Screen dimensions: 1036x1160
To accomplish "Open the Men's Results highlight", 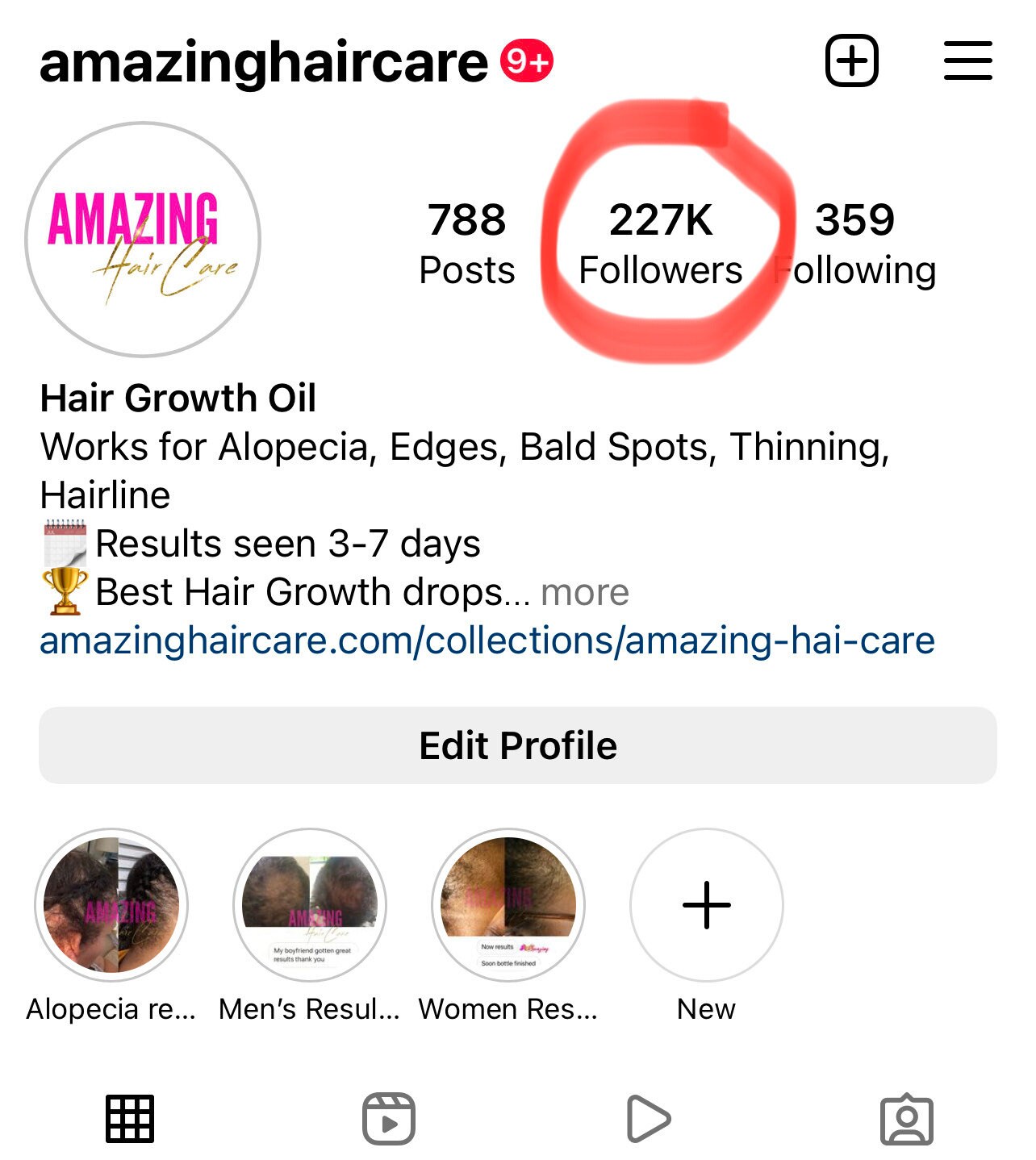I will pyautogui.click(x=310, y=905).
